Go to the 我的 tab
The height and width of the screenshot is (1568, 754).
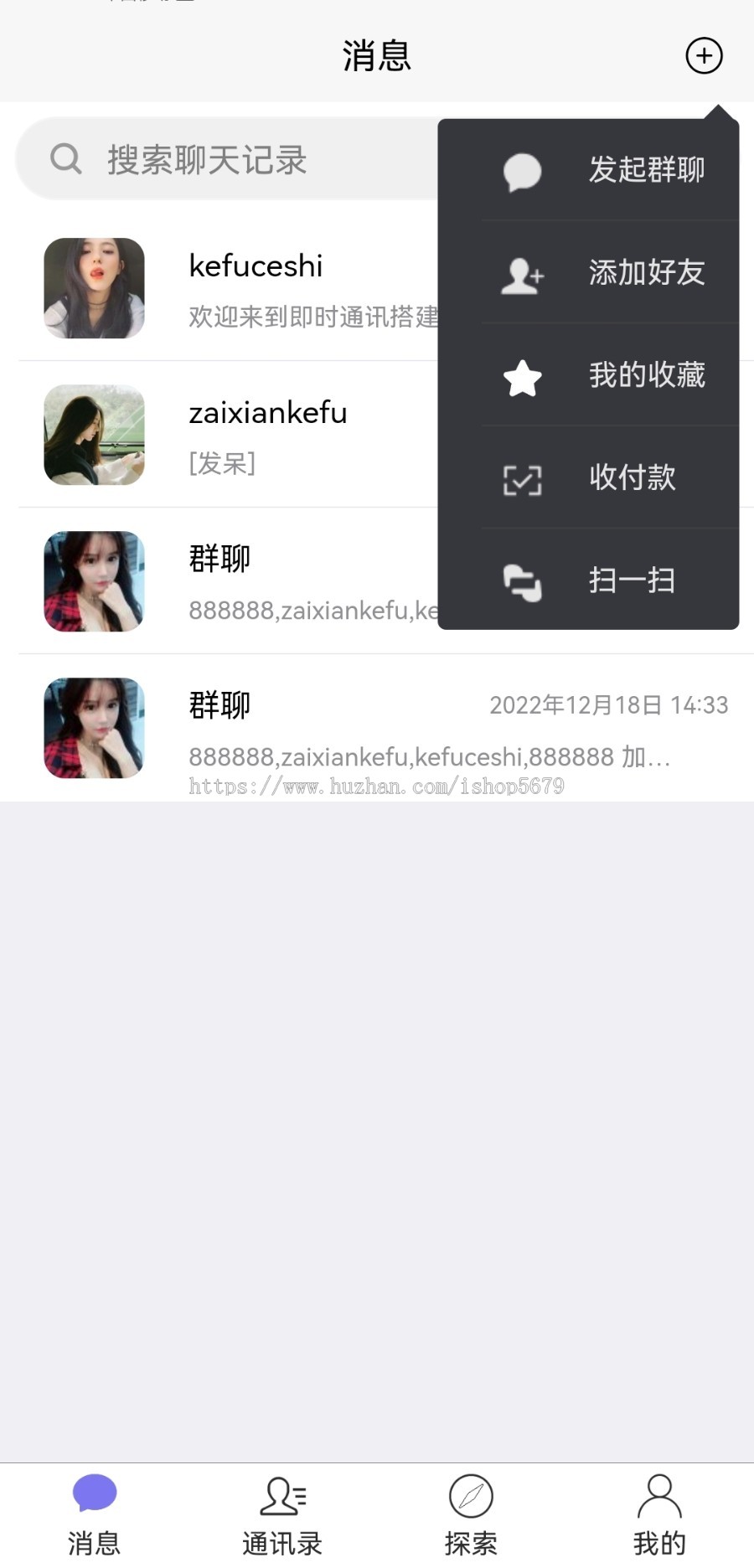pos(659,1514)
